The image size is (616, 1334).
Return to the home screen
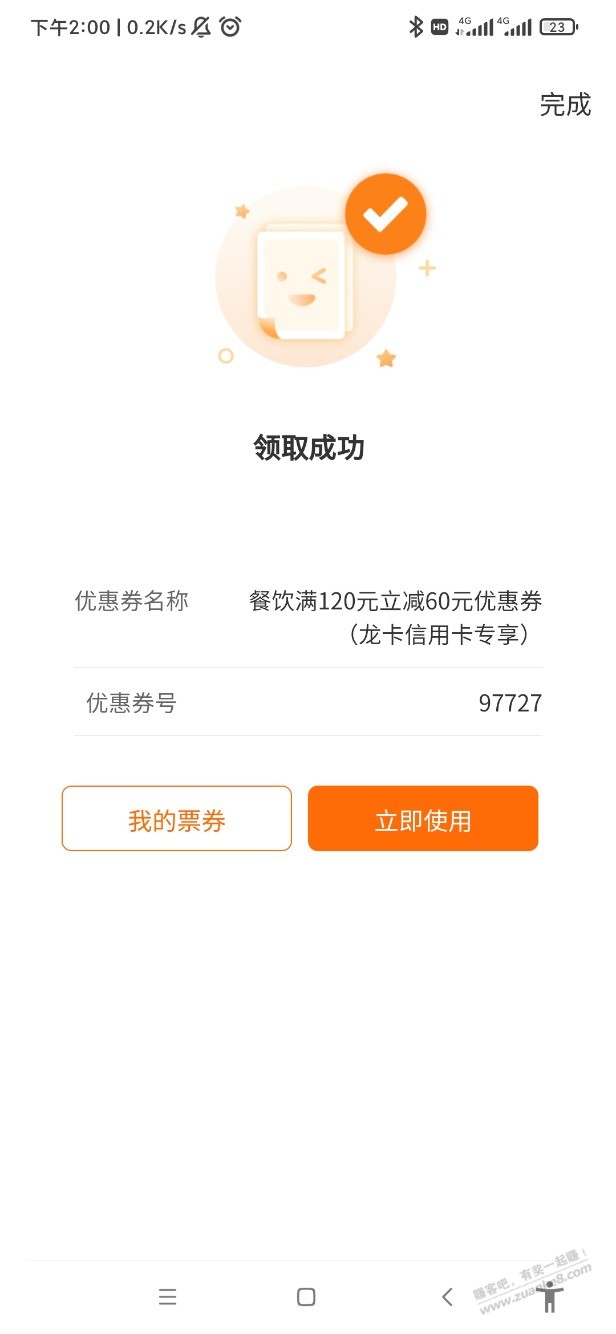(x=306, y=1297)
